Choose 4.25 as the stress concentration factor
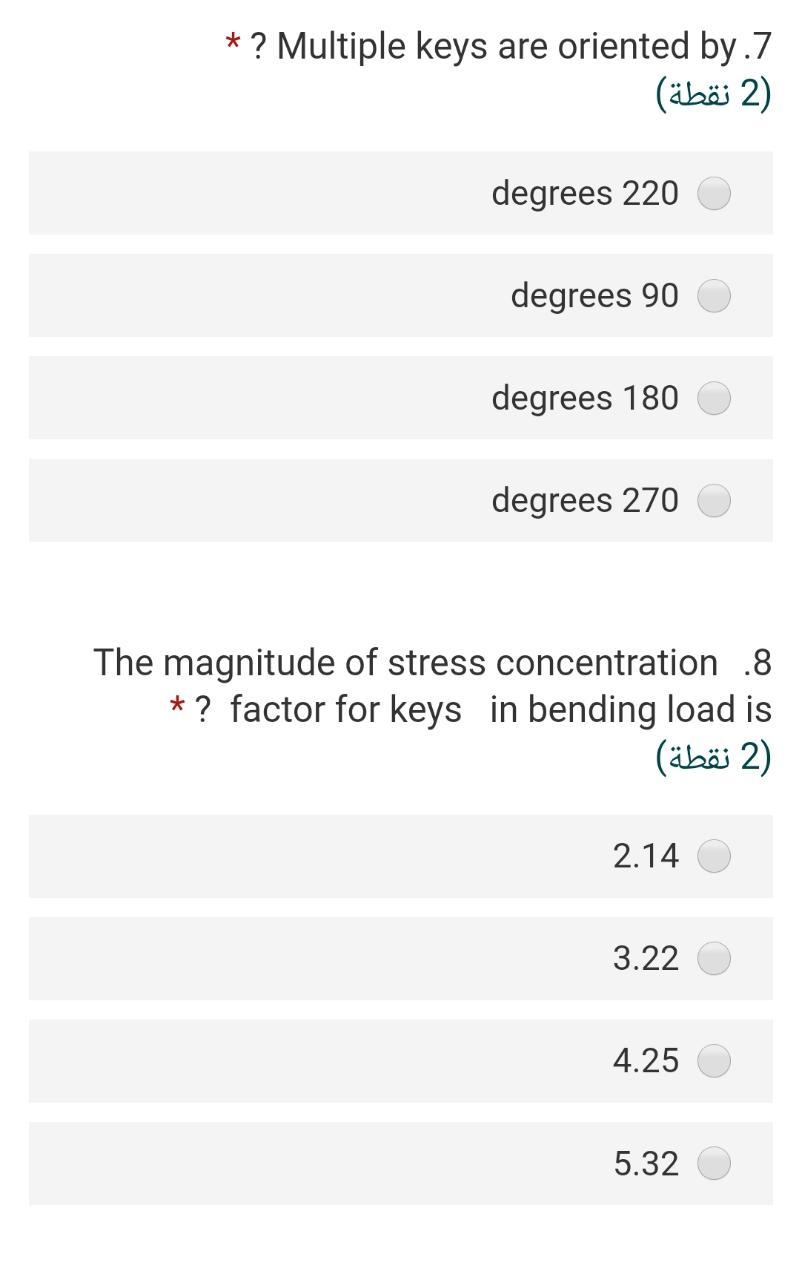Image resolution: width=799 pixels, height=1280 pixels. (x=714, y=1061)
